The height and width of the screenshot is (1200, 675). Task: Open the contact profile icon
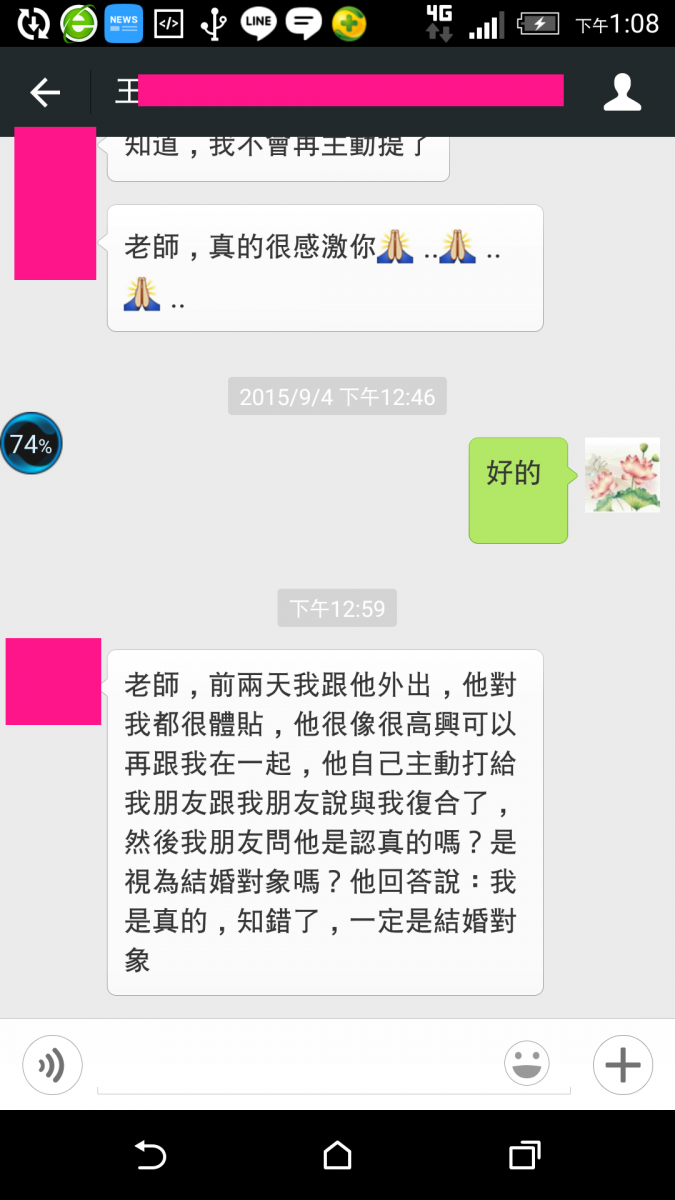[x=621, y=92]
